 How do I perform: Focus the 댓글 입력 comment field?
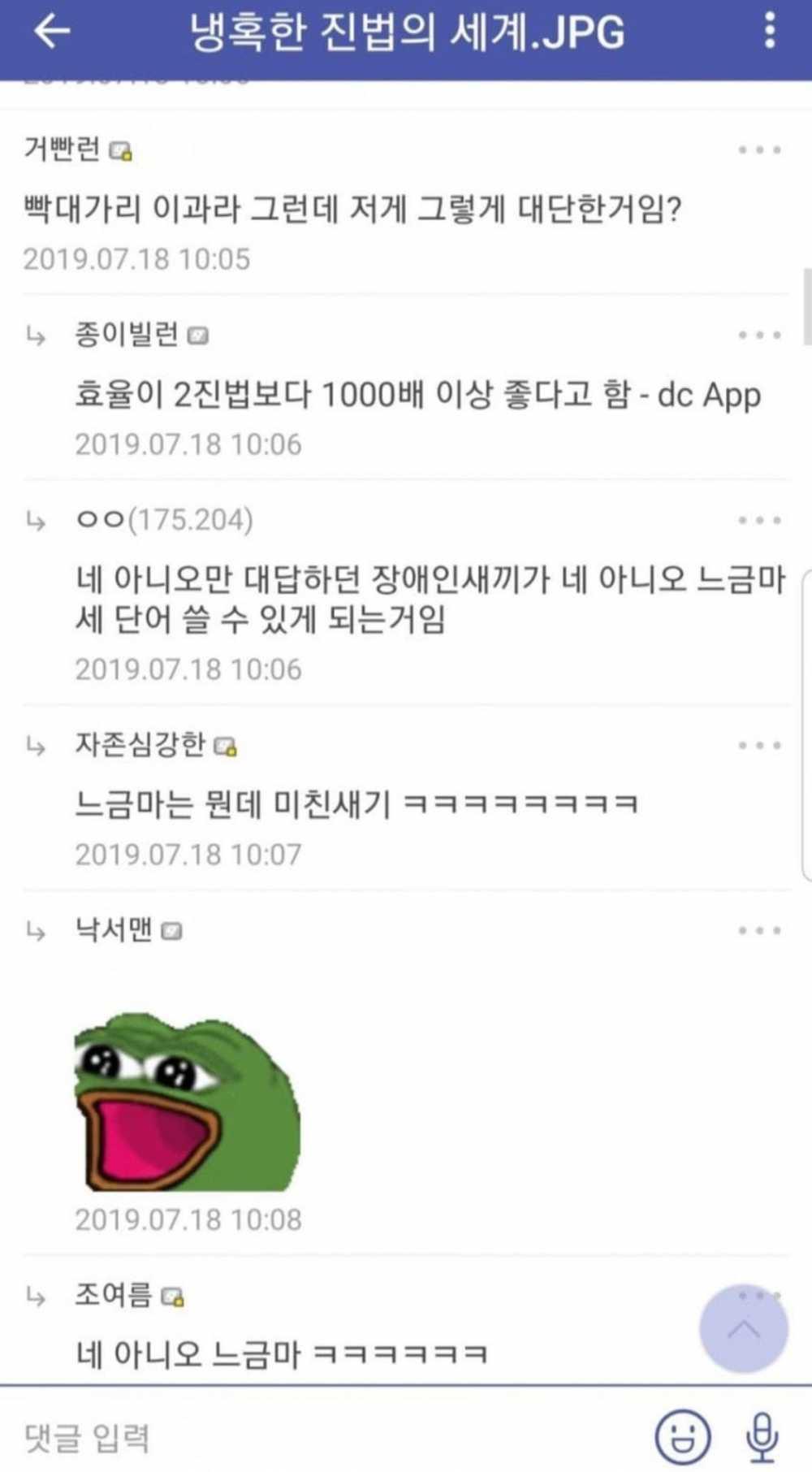[325, 1437]
